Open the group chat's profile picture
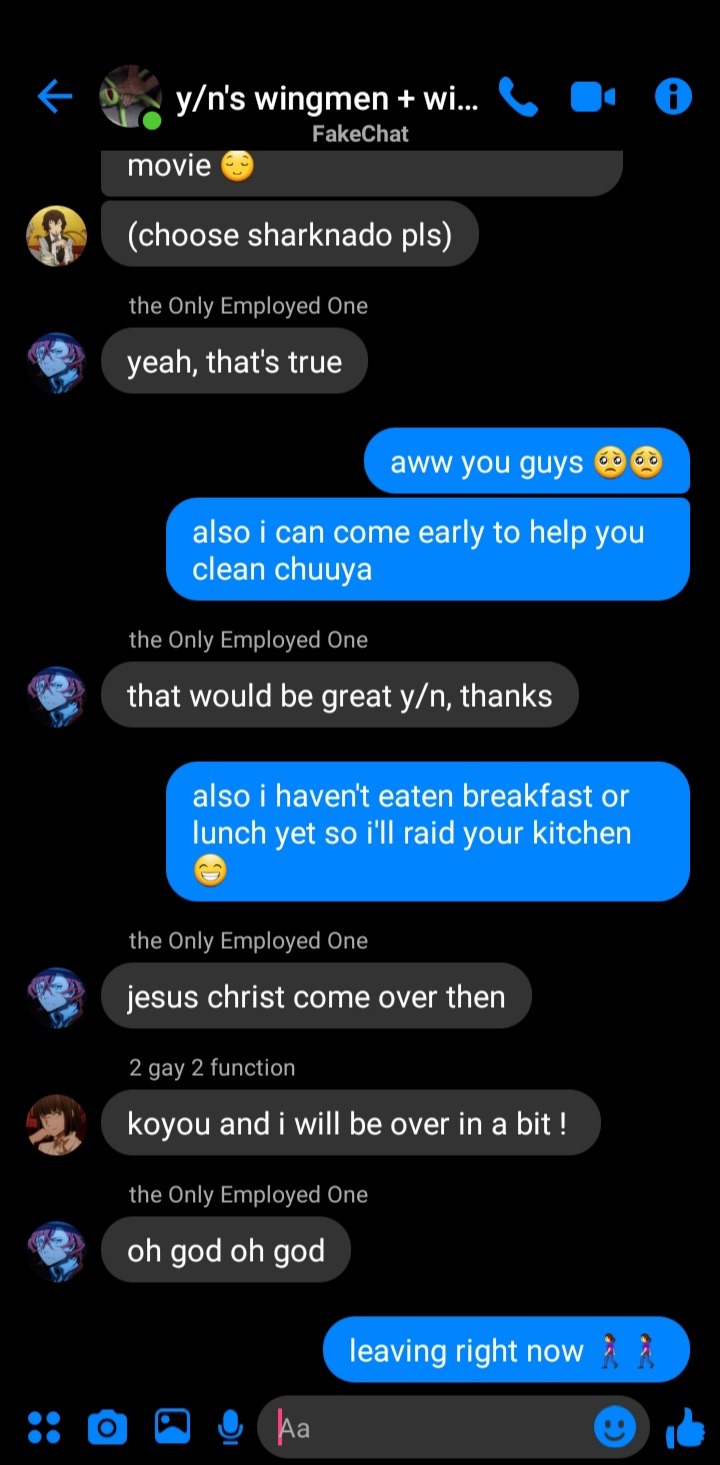 [x=130, y=97]
